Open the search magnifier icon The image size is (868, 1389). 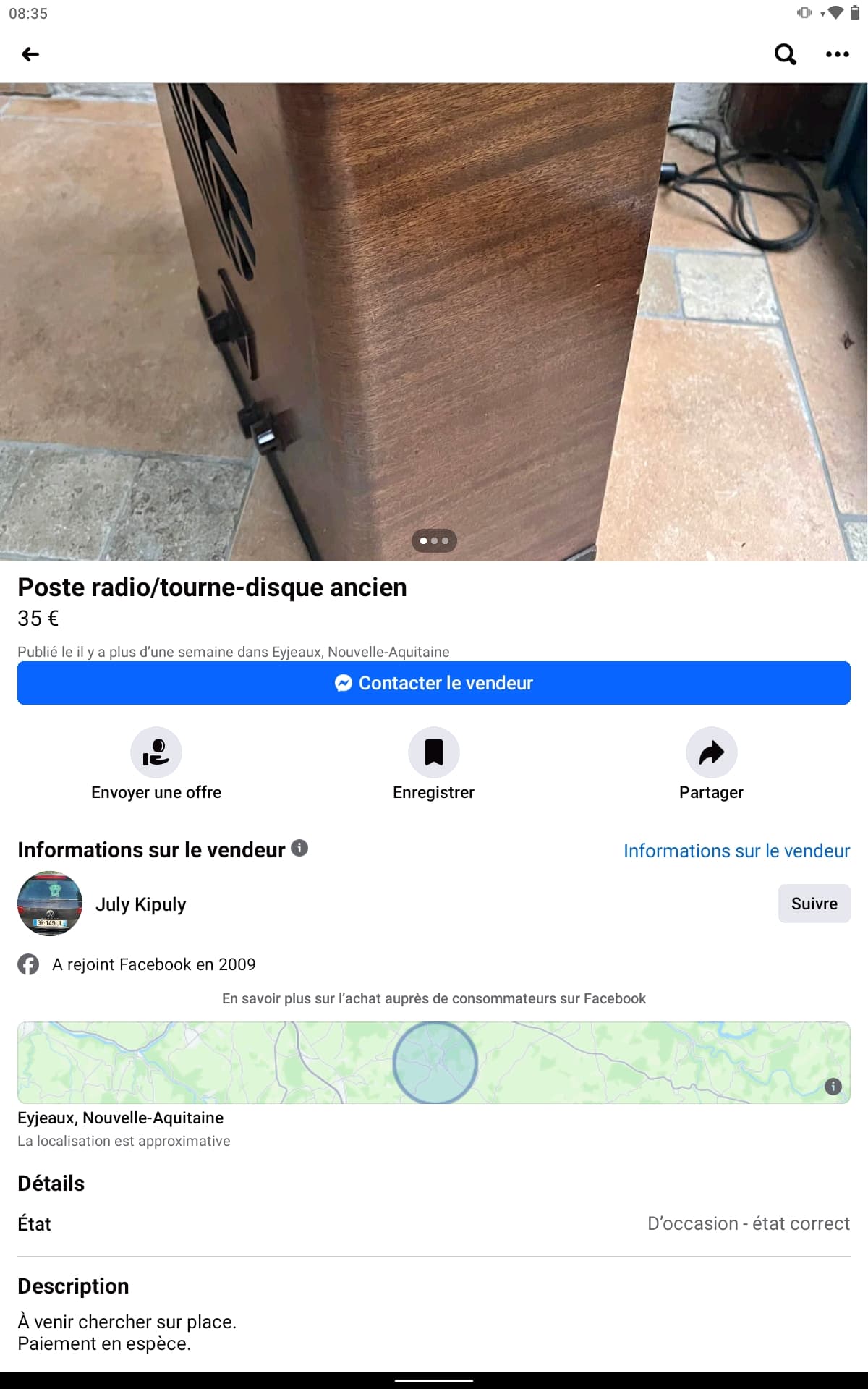(785, 54)
